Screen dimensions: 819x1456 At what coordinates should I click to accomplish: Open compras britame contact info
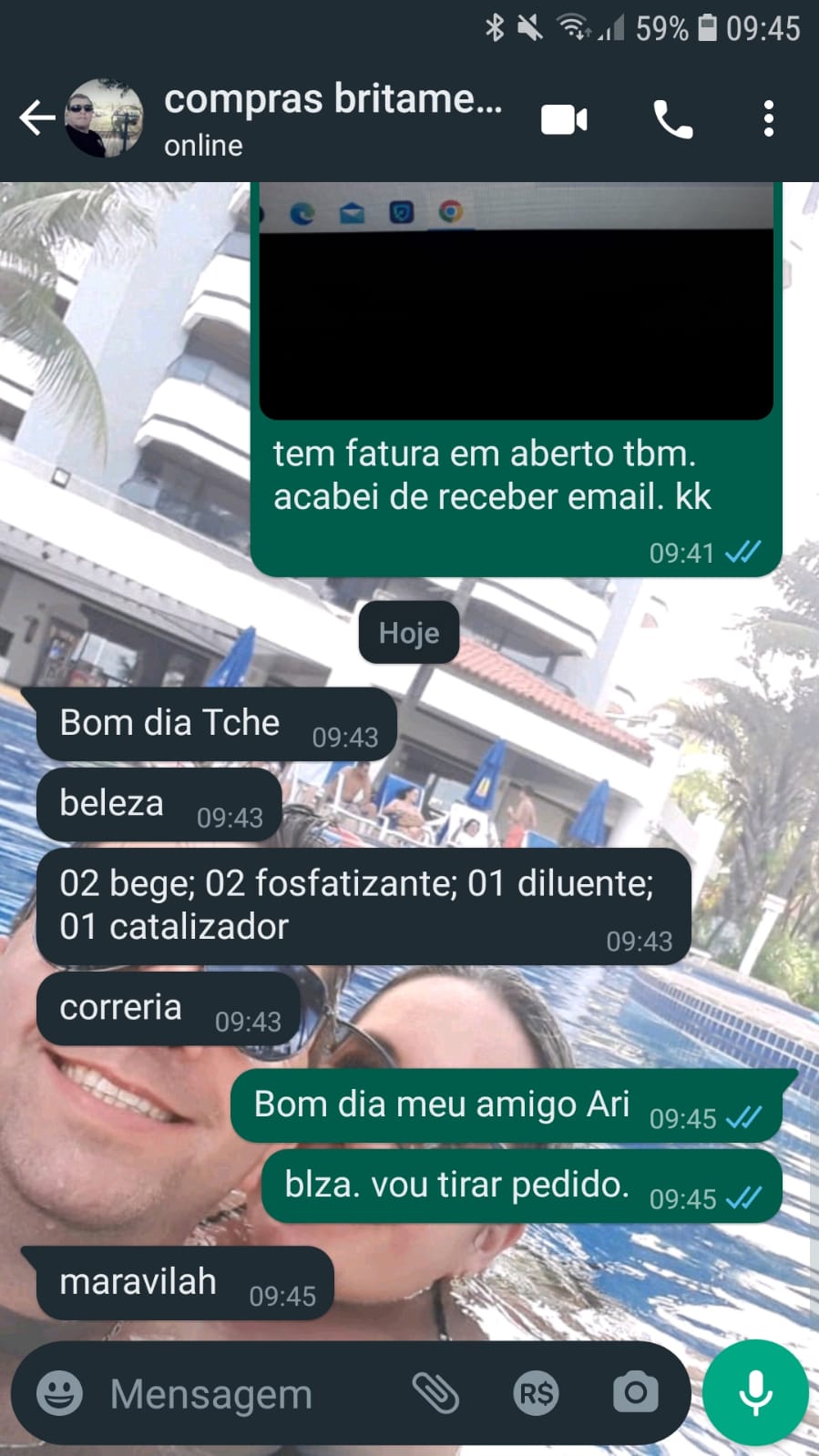333,118
